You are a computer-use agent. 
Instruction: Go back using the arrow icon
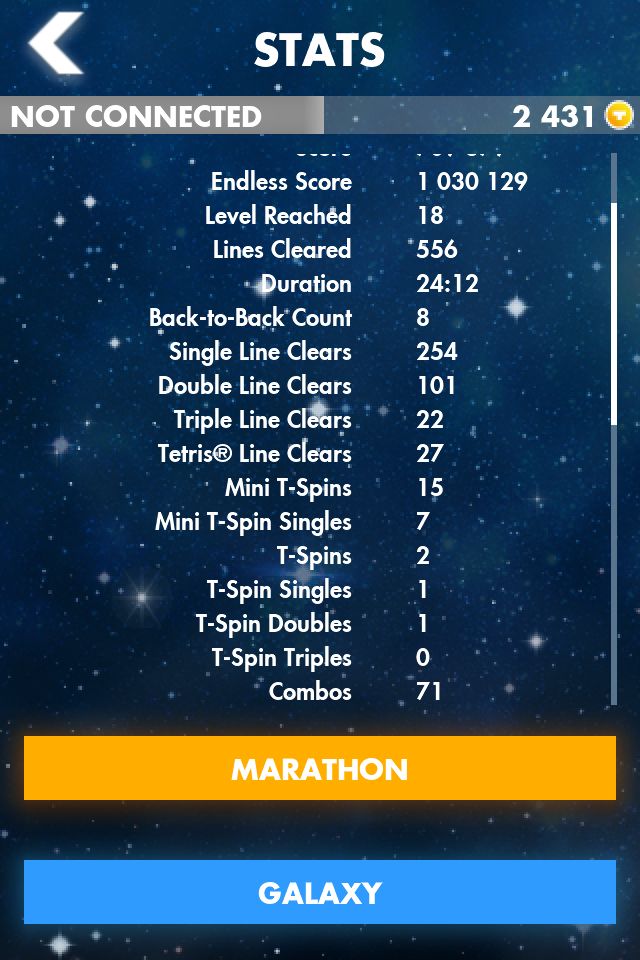(56, 46)
